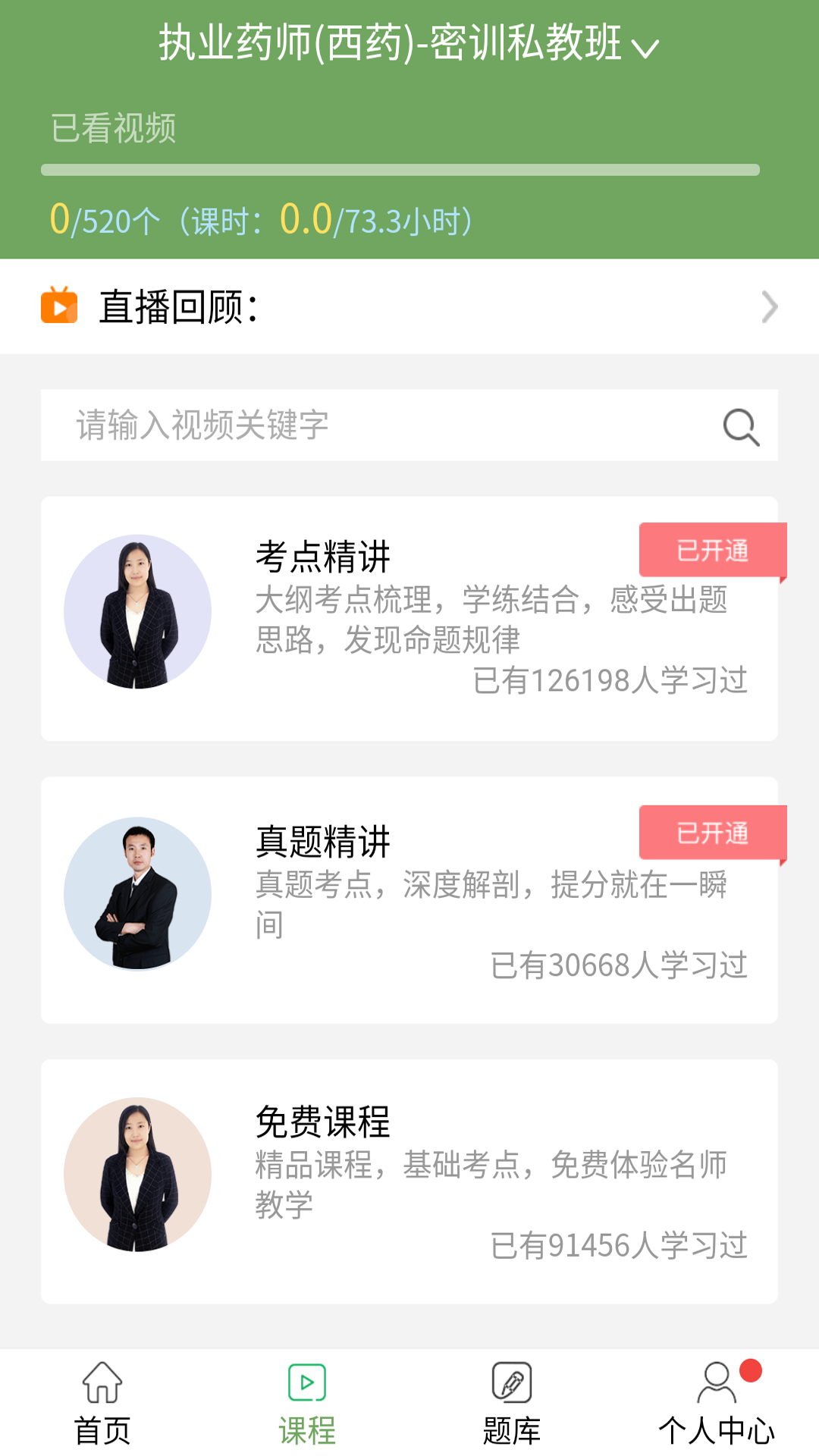Open the course selector arrow next to title

click(645, 50)
